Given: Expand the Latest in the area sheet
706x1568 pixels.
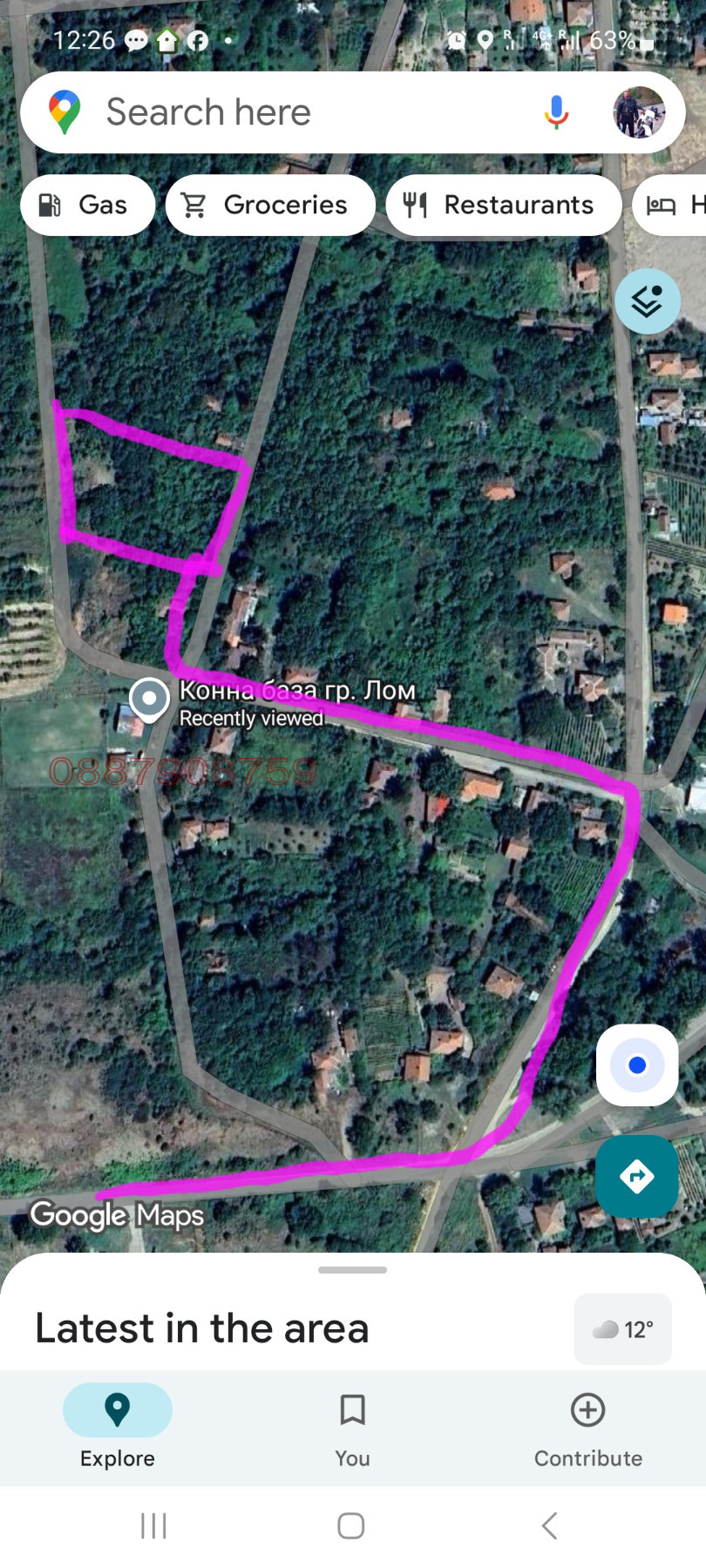Looking at the screenshot, I should pos(351,1269).
